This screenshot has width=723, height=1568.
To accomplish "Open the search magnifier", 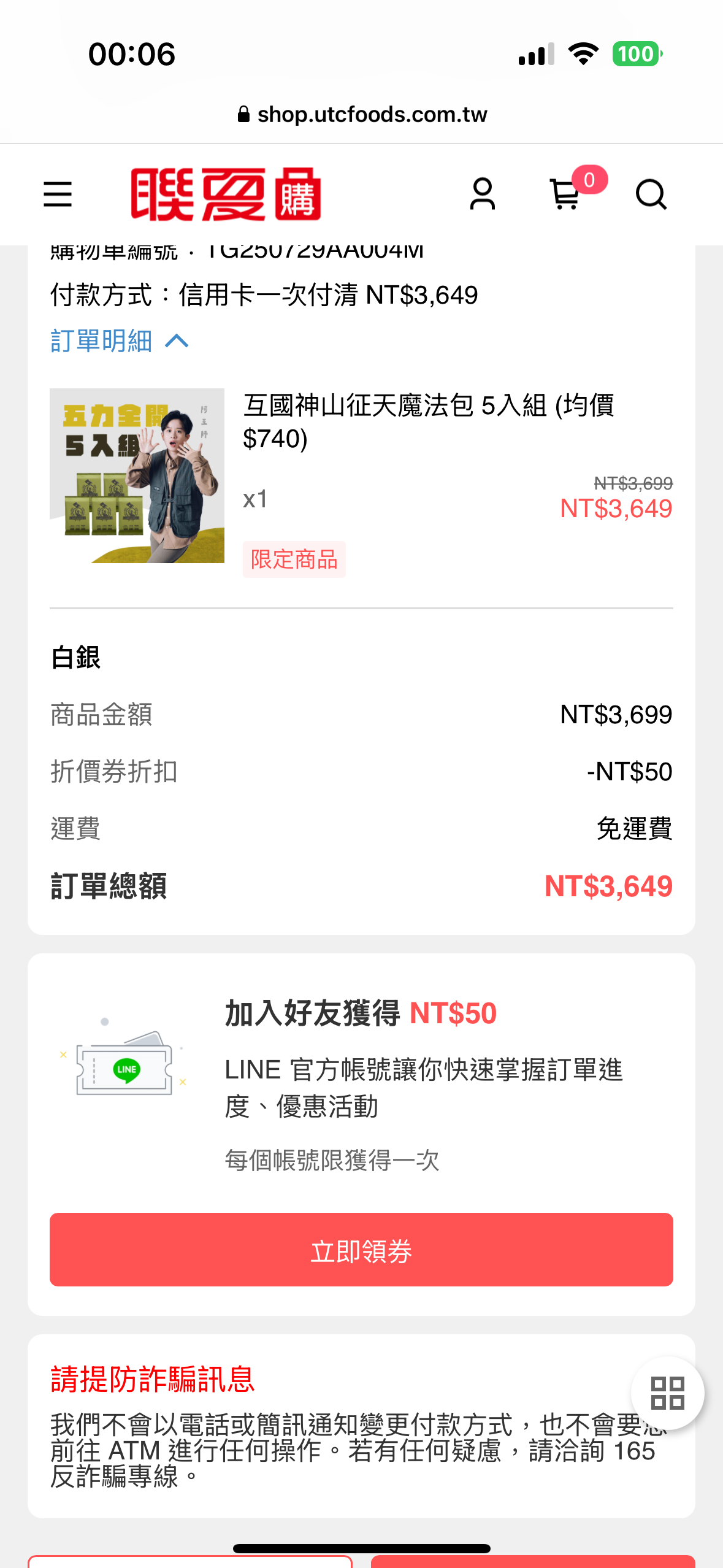I will [651, 194].
